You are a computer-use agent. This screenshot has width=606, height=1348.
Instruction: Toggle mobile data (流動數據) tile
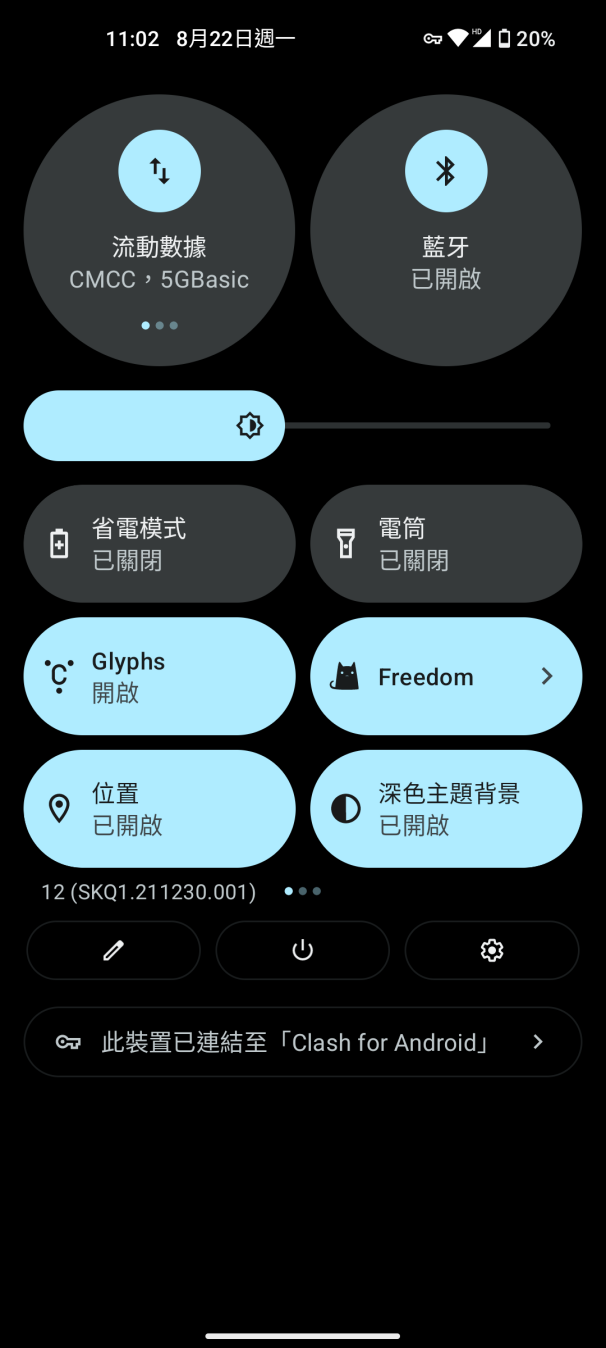pos(160,171)
